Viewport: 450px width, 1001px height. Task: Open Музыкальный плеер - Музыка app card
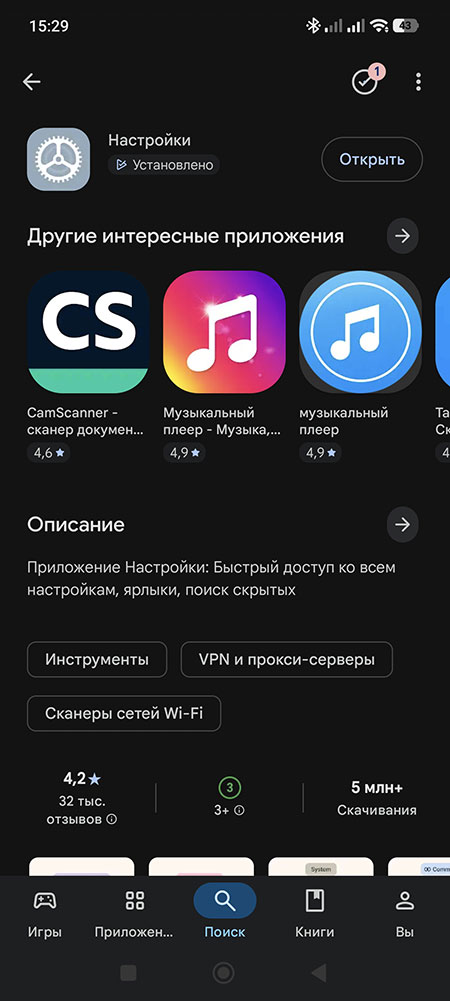(x=224, y=366)
